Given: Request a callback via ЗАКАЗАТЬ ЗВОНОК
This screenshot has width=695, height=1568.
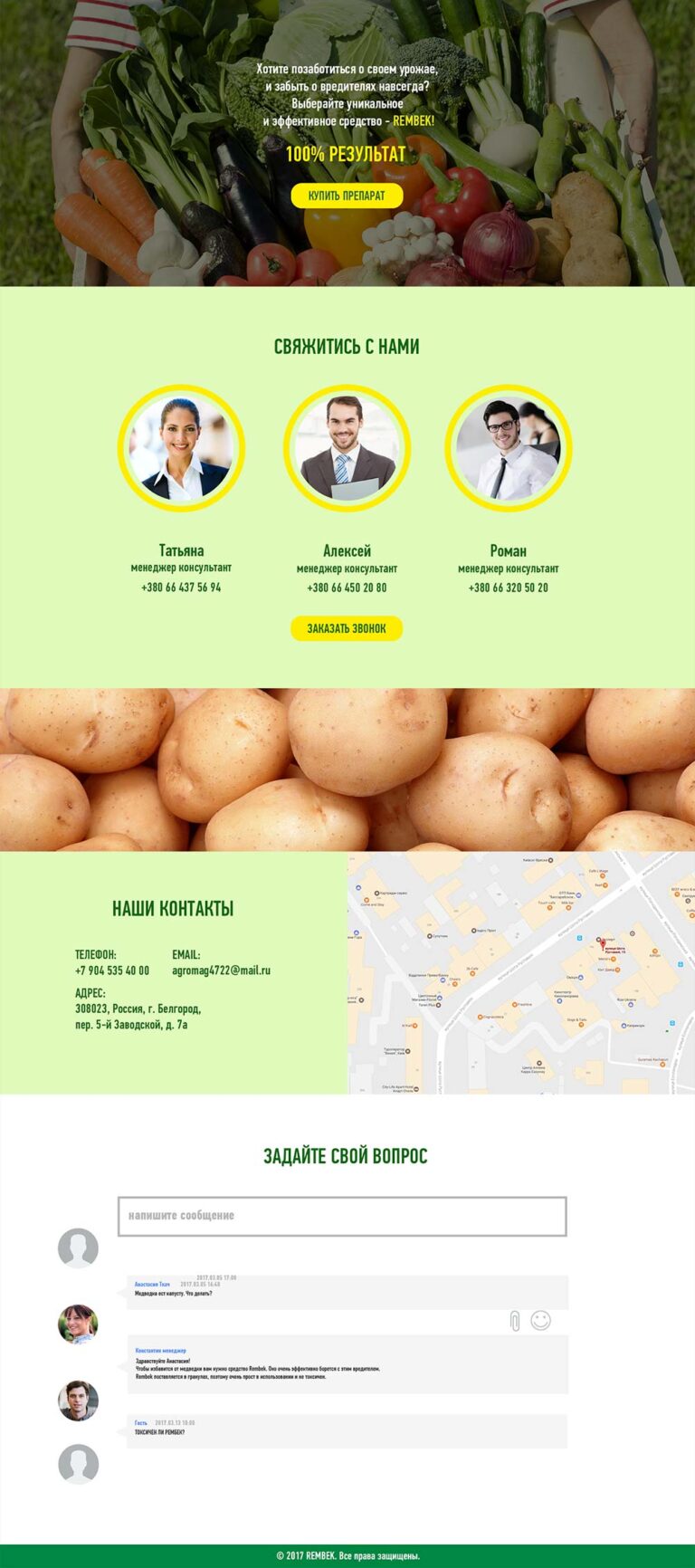Looking at the screenshot, I should [347, 628].
